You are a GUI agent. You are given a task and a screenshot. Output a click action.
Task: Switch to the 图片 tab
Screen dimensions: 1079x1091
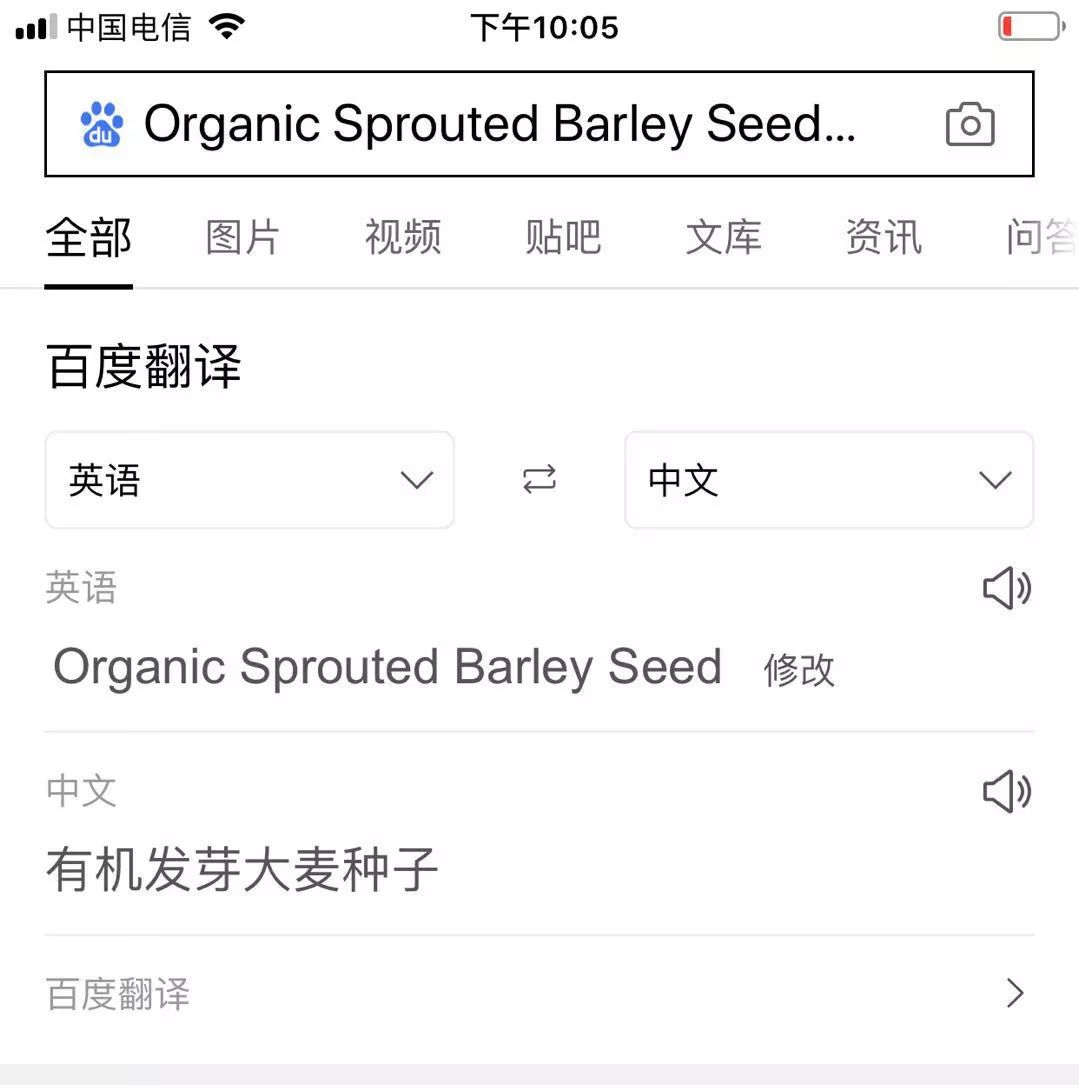(x=242, y=237)
